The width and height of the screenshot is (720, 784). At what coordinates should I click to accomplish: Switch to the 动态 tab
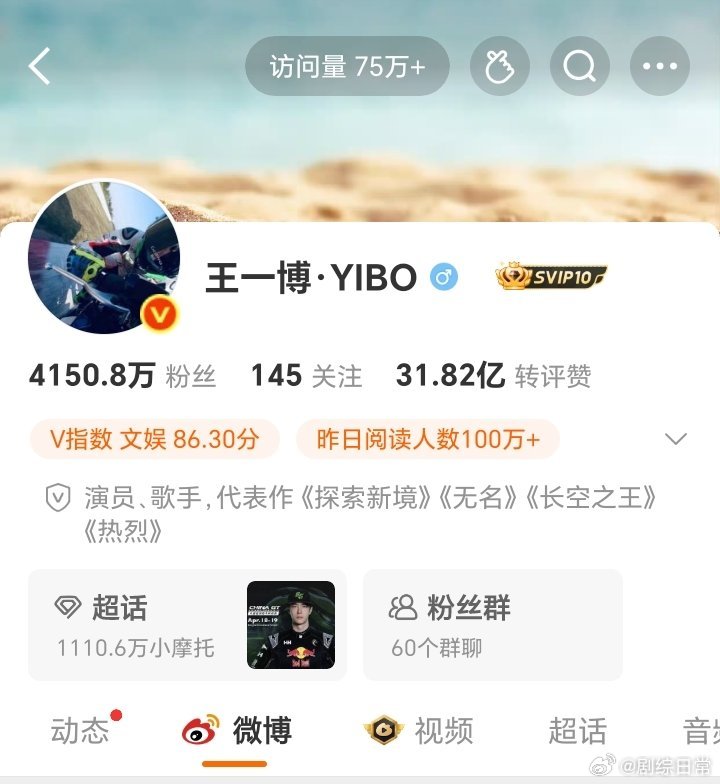click(84, 730)
